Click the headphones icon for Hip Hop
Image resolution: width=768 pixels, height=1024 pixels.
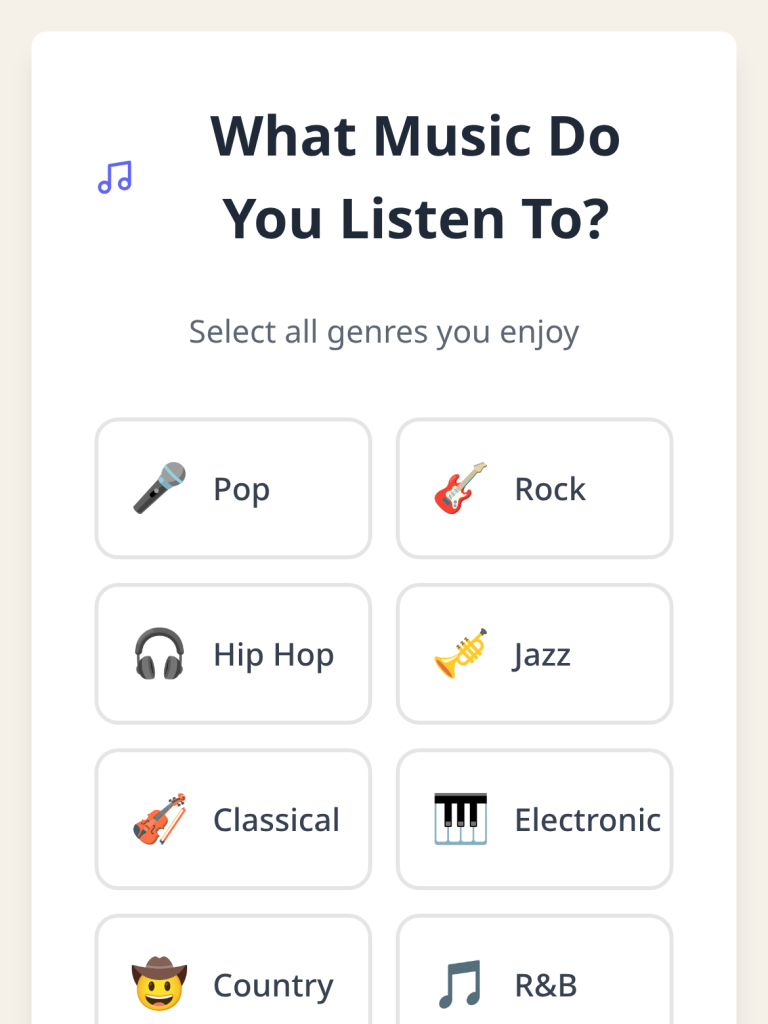pos(159,653)
